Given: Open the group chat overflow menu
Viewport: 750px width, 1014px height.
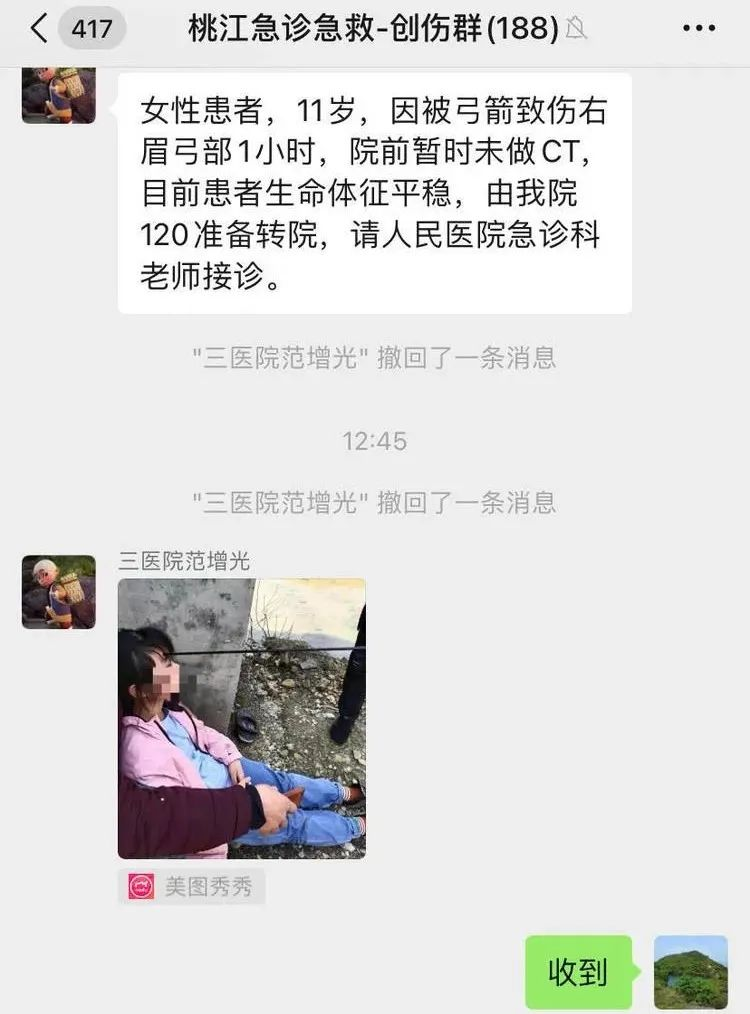Looking at the screenshot, I should coord(698,28).
